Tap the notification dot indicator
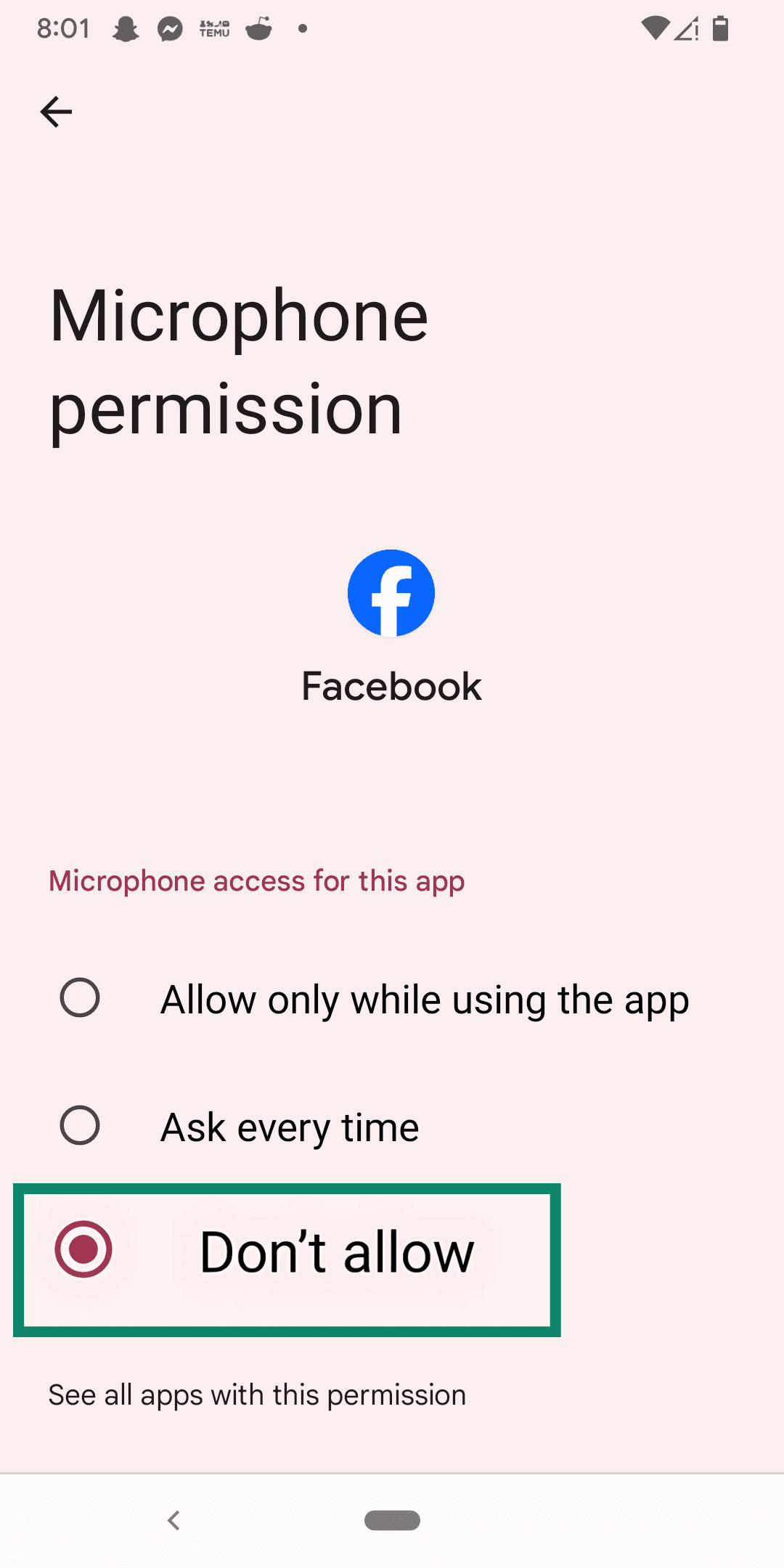The image size is (784, 1568). (302, 28)
